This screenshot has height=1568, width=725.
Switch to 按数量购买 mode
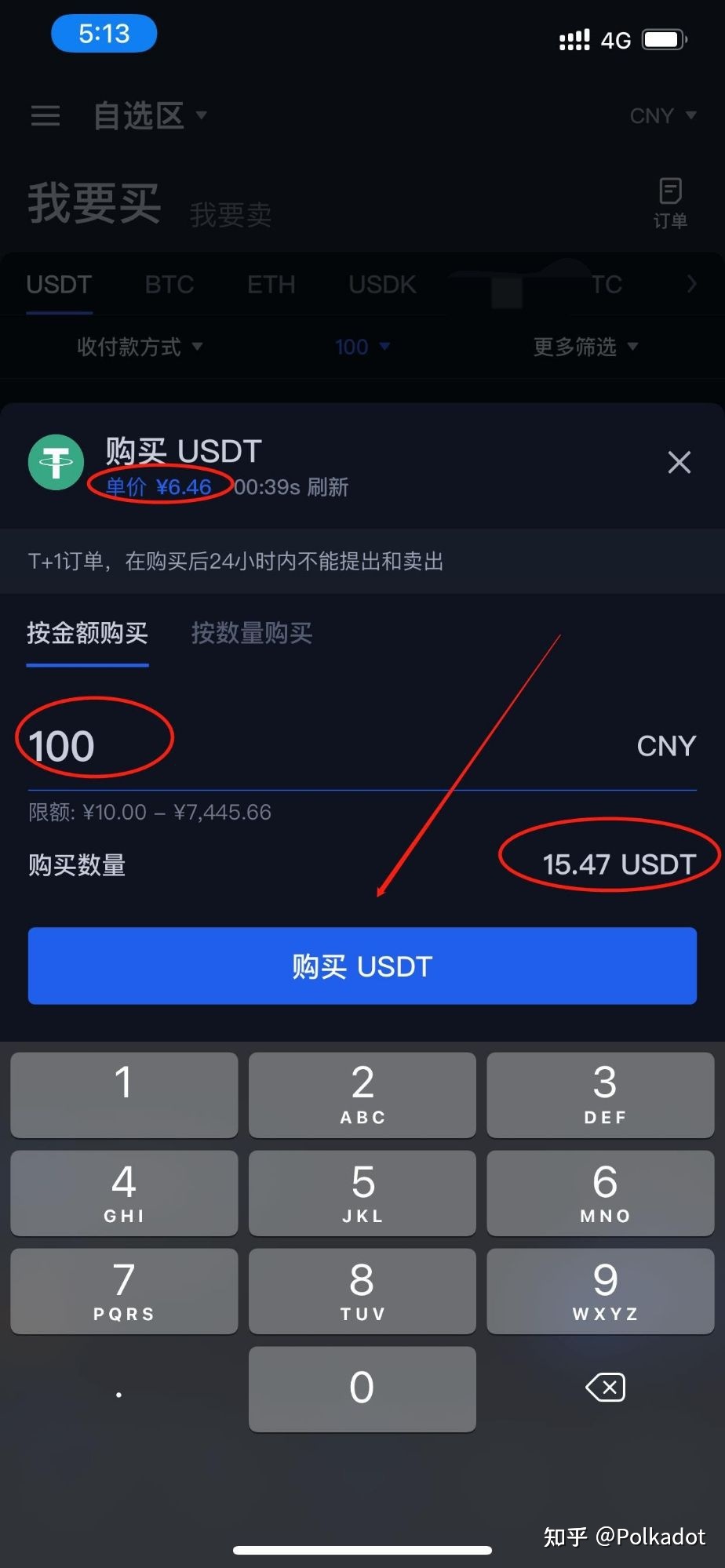coord(252,634)
